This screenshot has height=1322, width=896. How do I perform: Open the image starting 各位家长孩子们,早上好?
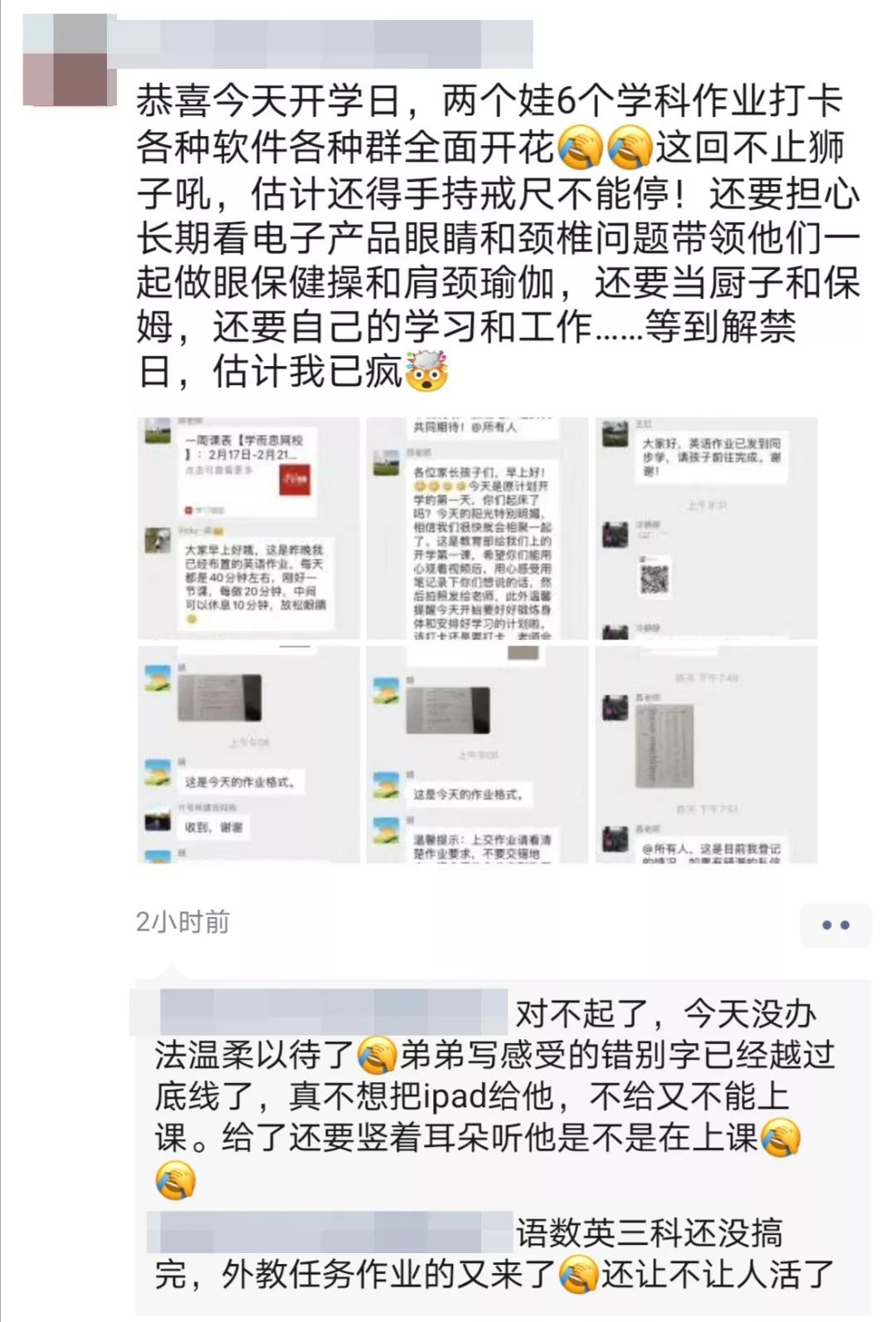tap(478, 529)
